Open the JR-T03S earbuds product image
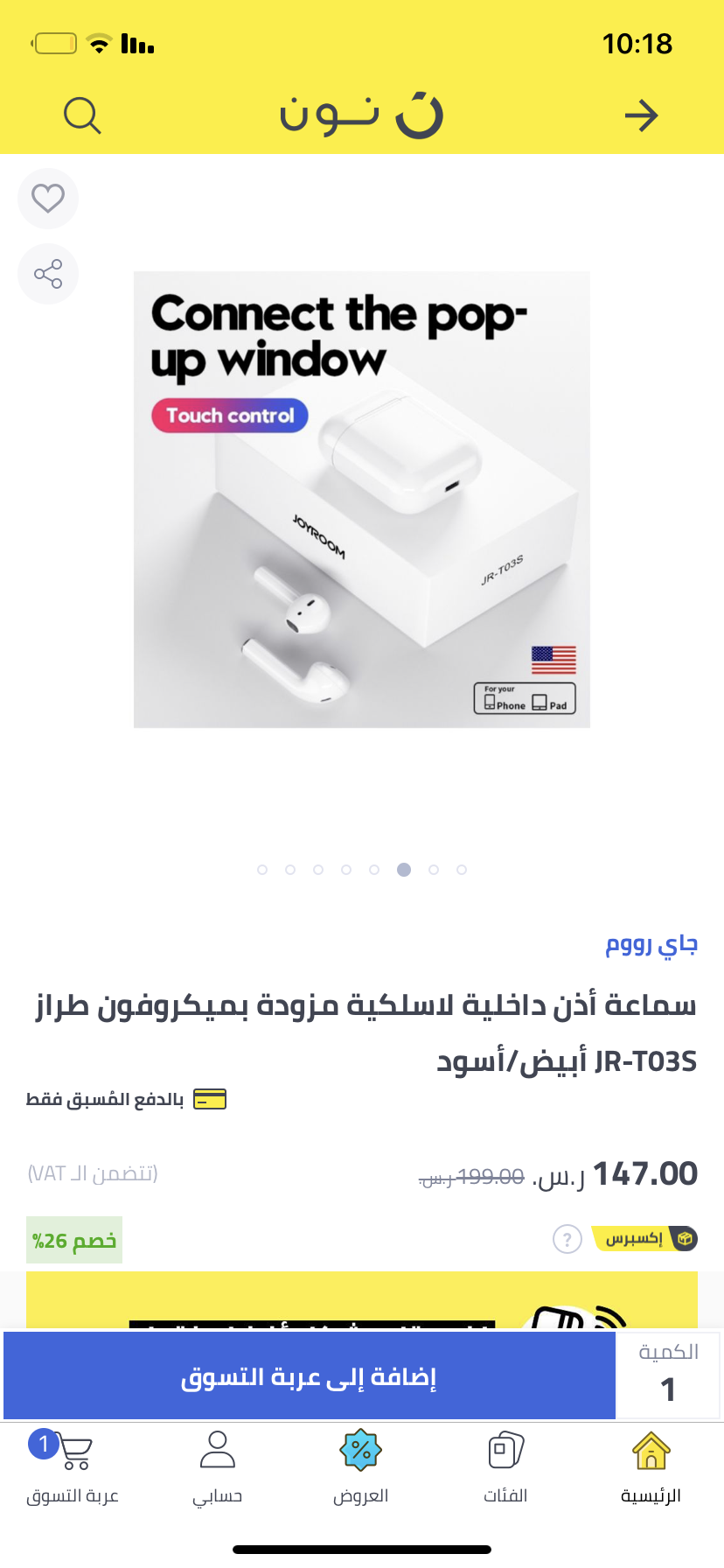Image resolution: width=724 pixels, height=1568 pixels. pyautogui.click(x=362, y=500)
